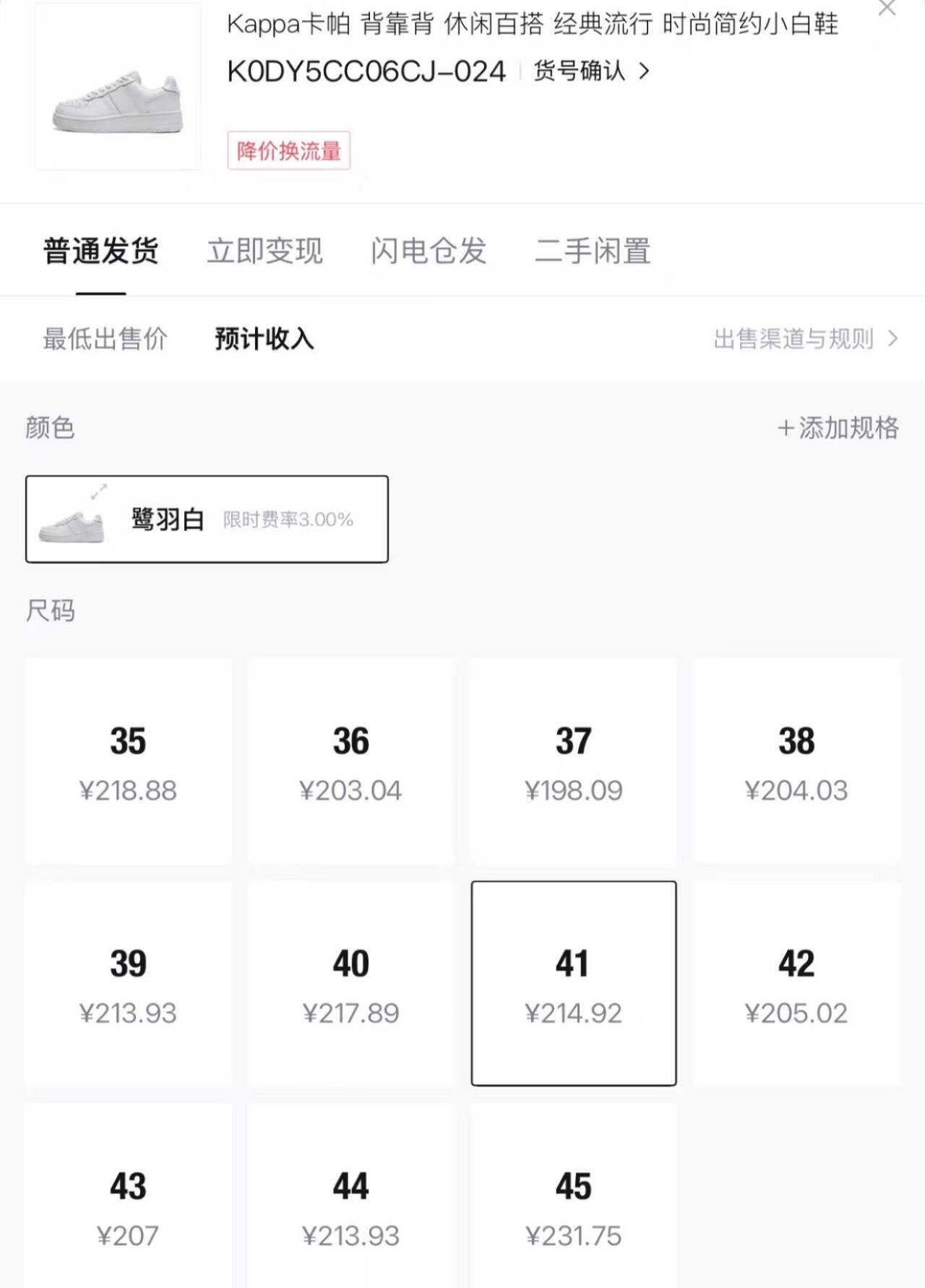Open 出售渠道与规则 rules
Screen dimensions: 925x1288
(804, 338)
